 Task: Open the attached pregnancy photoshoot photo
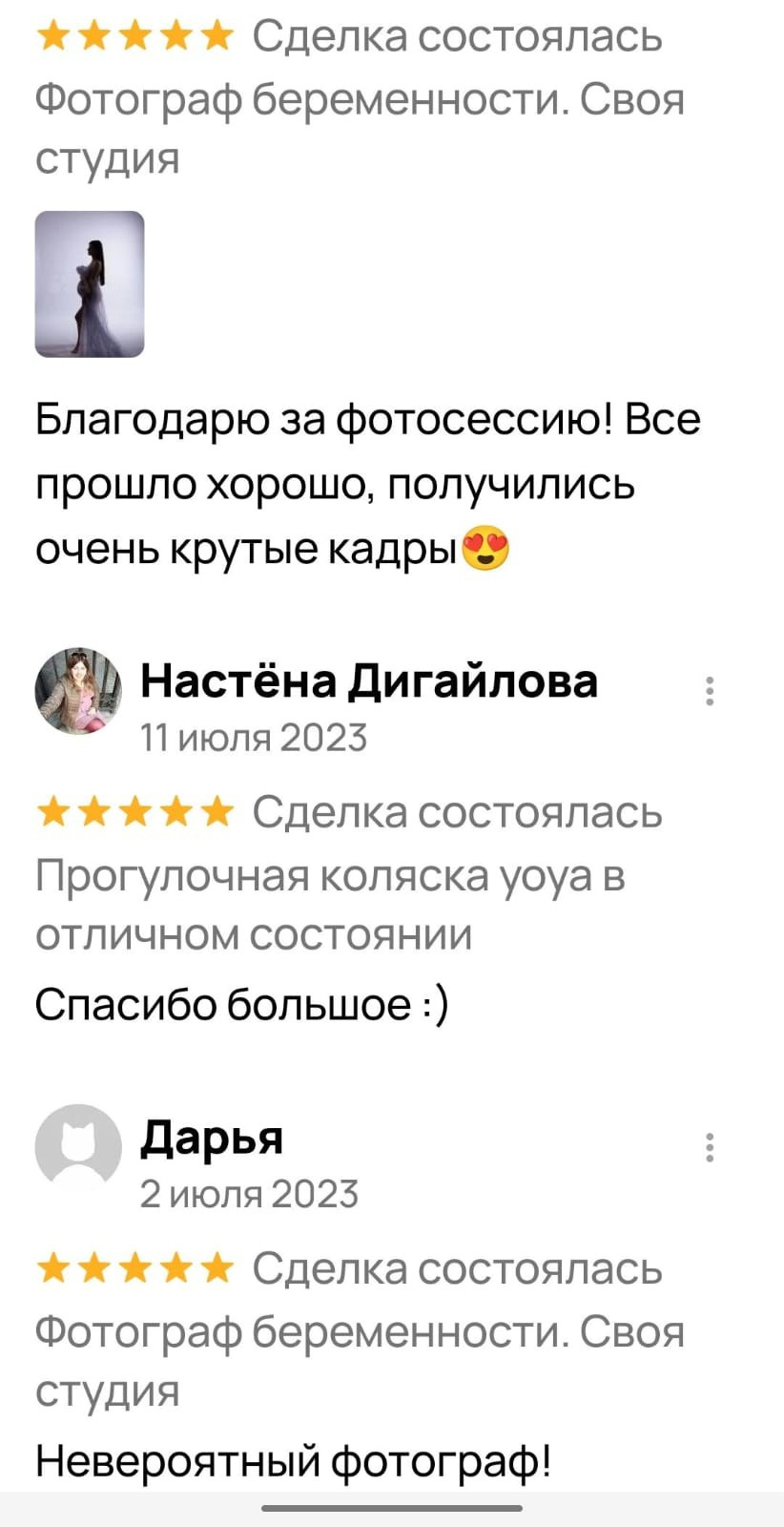tap(89, 286)
